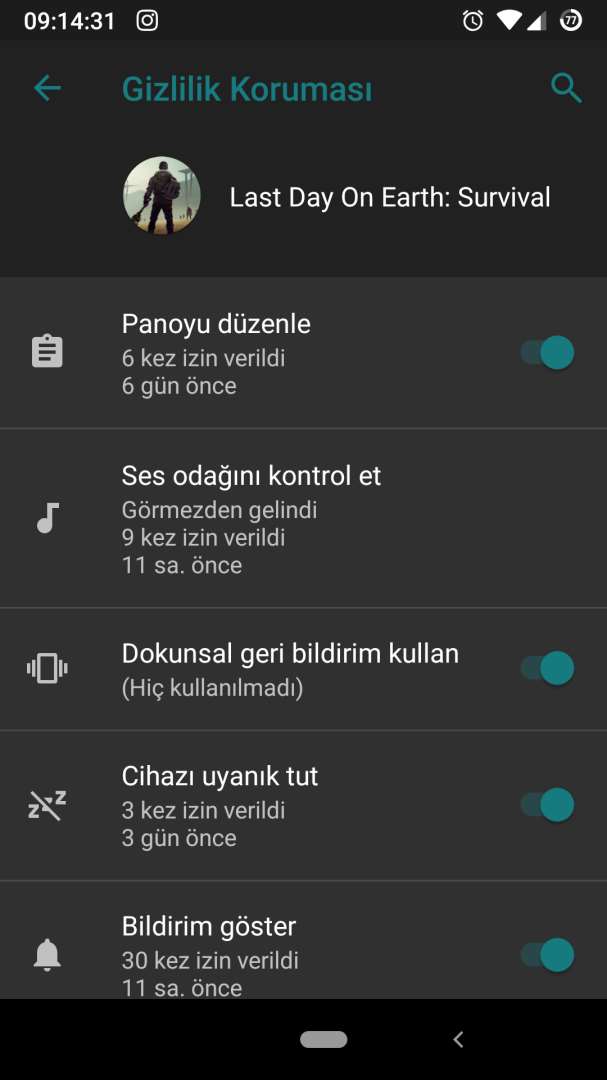
Task: Go back using the app bar arrow
Action: (x=48, y=88)
